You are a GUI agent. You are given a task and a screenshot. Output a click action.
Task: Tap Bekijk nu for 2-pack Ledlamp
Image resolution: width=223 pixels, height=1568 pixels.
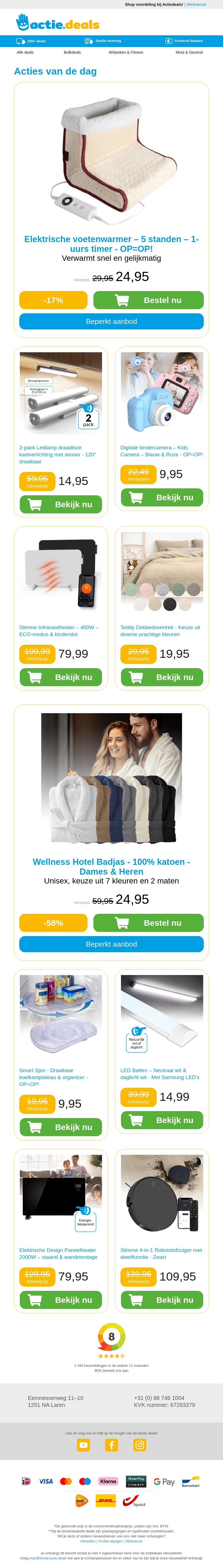pos(61,504)
